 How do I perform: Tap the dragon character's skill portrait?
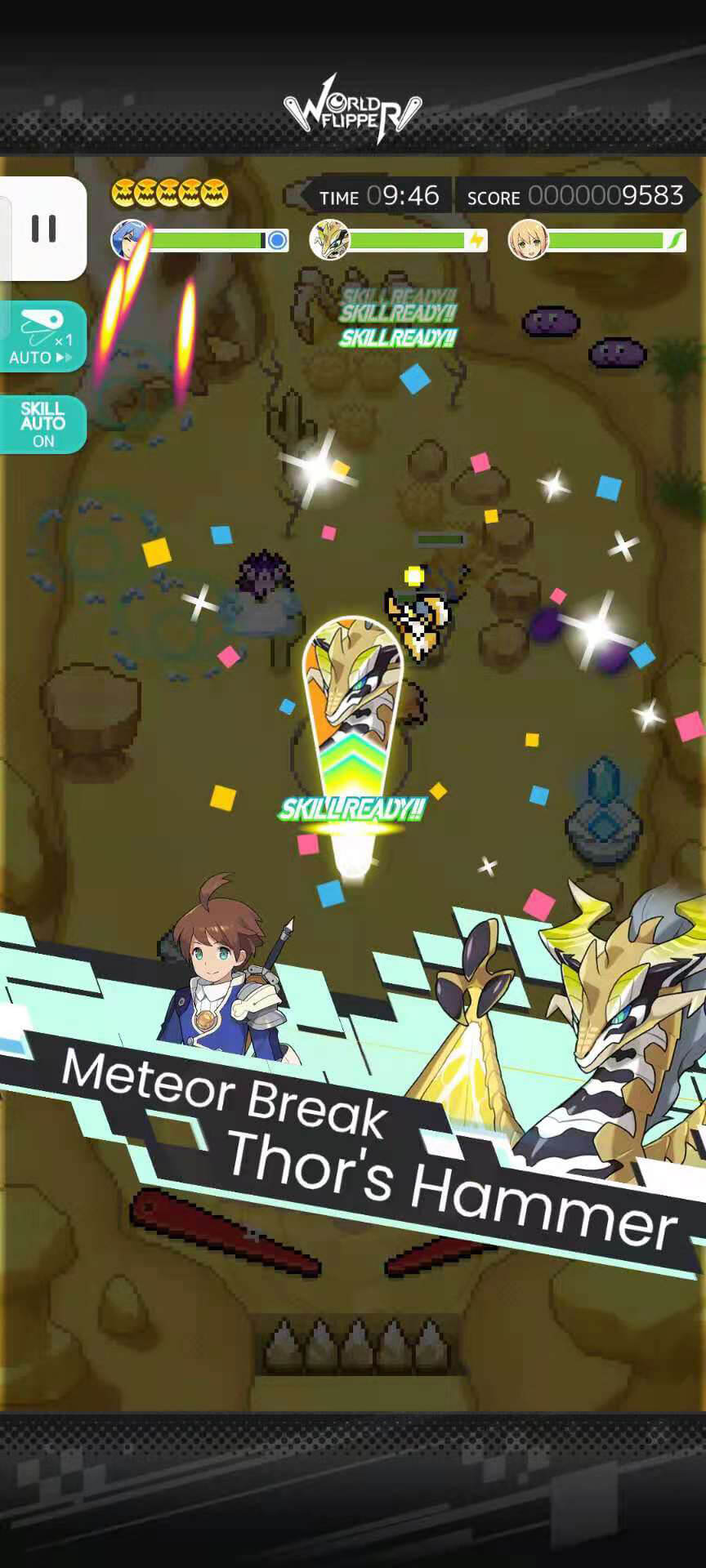330,240
